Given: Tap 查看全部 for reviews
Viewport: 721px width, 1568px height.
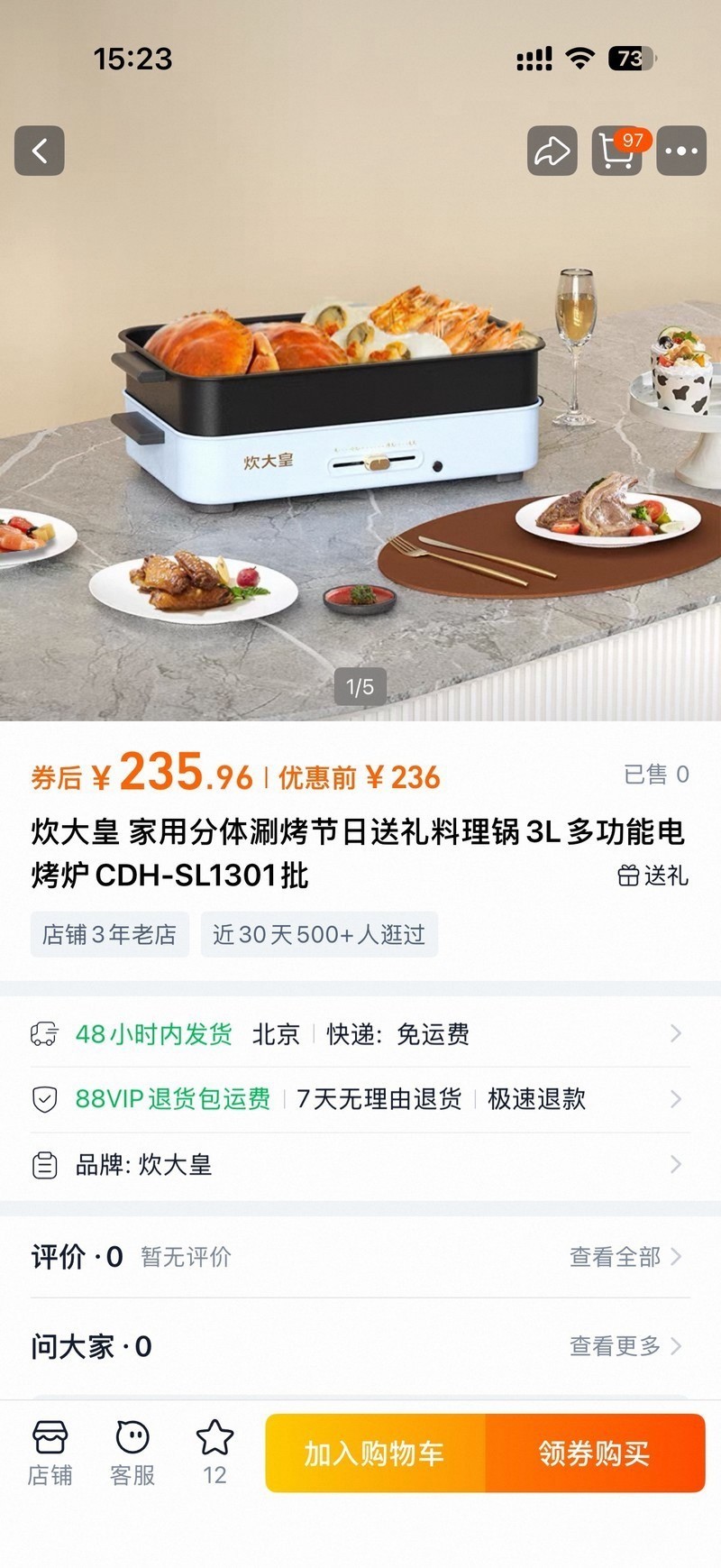Looking at the screenshot, I should click(x=625, y=1257).
